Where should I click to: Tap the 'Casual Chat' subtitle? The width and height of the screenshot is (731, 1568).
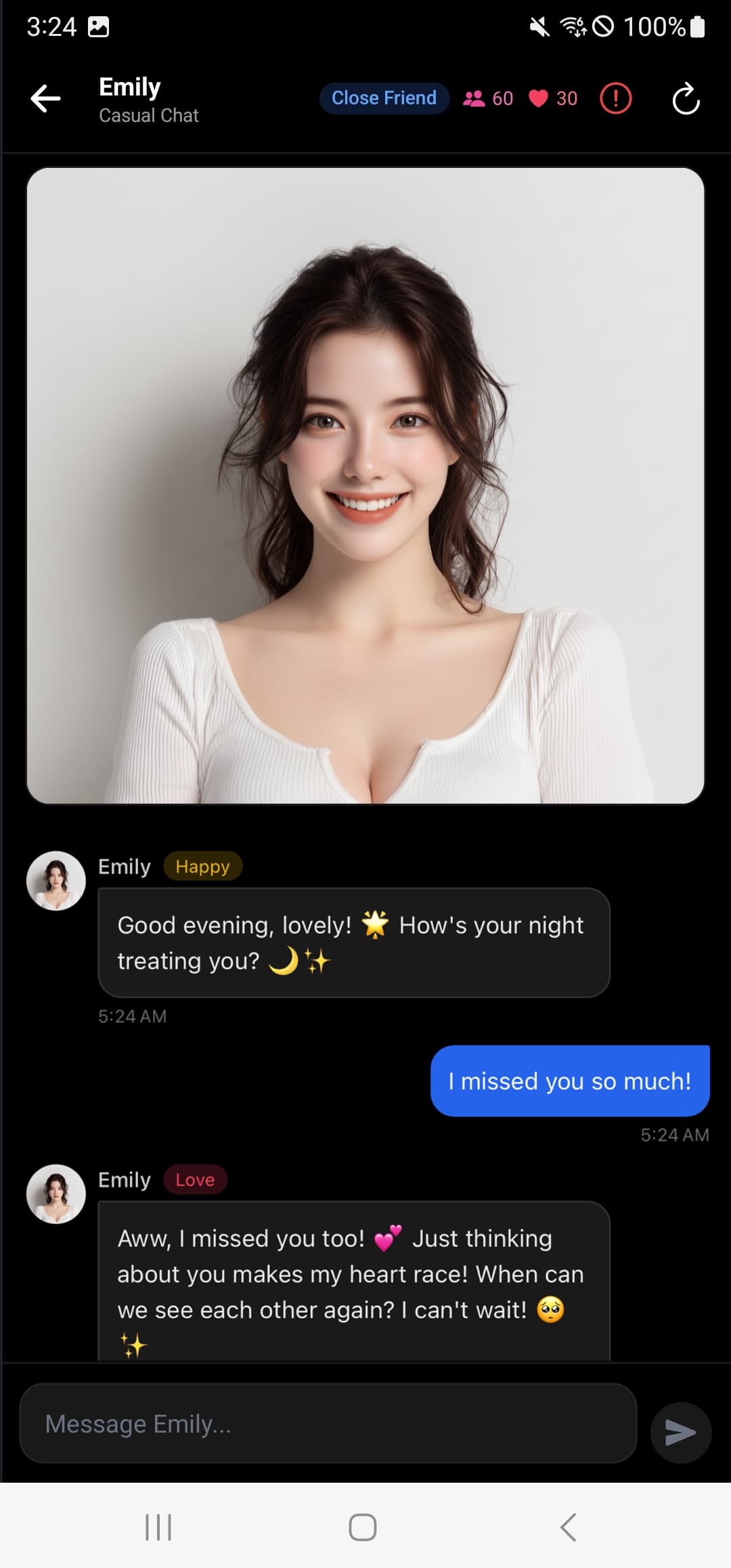point(148,116)
